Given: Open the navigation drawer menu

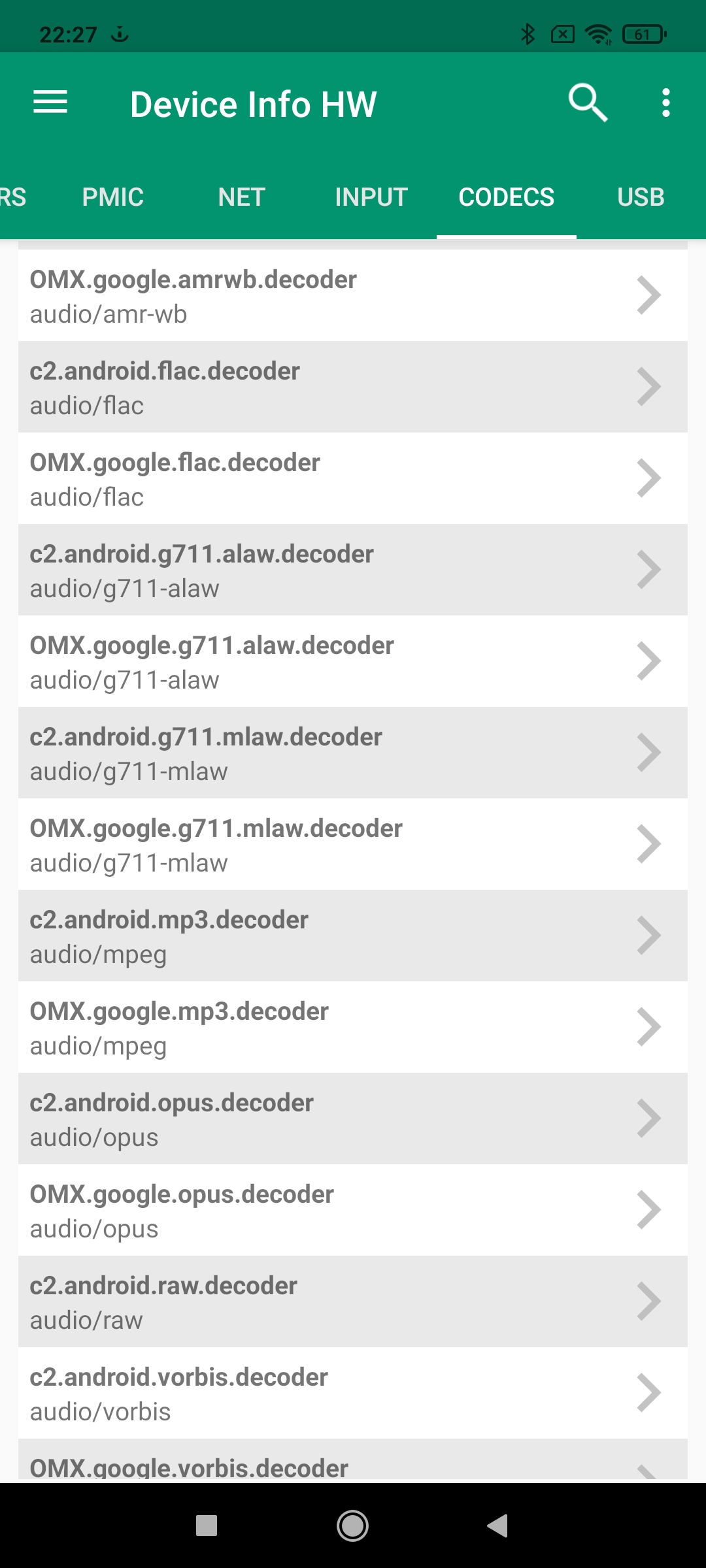Looking at the screenshot, I should pos(50,103).
